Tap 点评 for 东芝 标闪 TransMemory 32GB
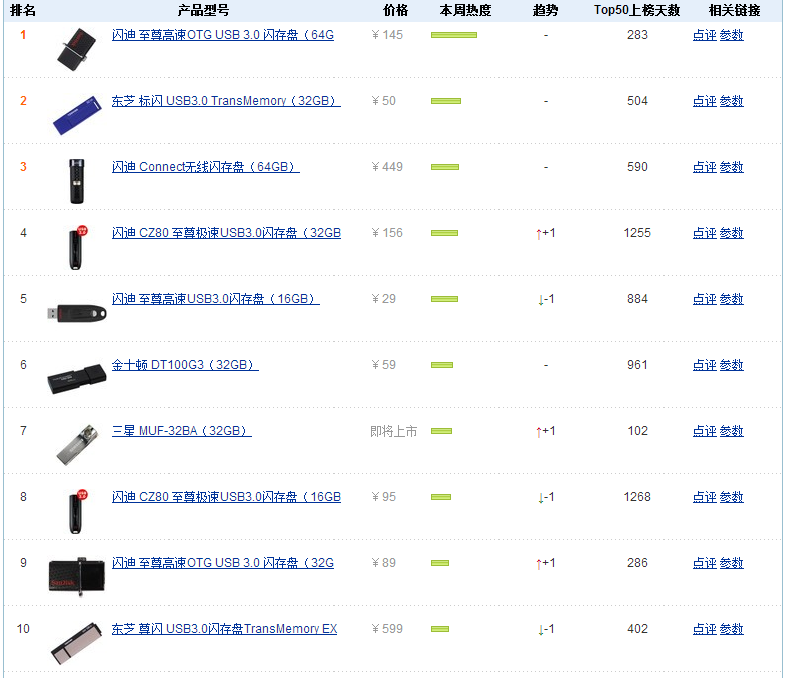785x678 pixels. pyautogui.click(x=704, y=101)
